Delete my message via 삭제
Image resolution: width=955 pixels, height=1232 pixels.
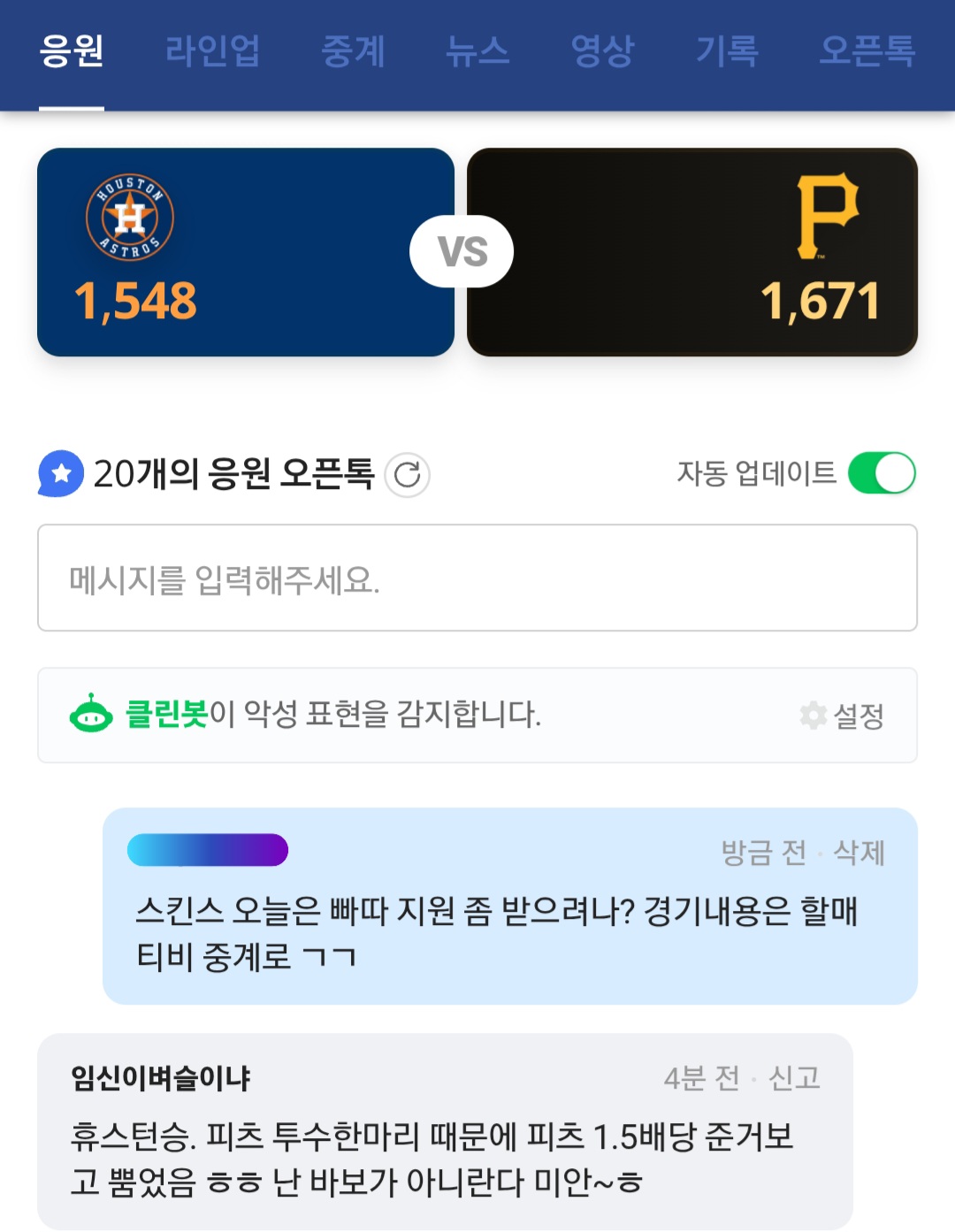tap(859, 853)
